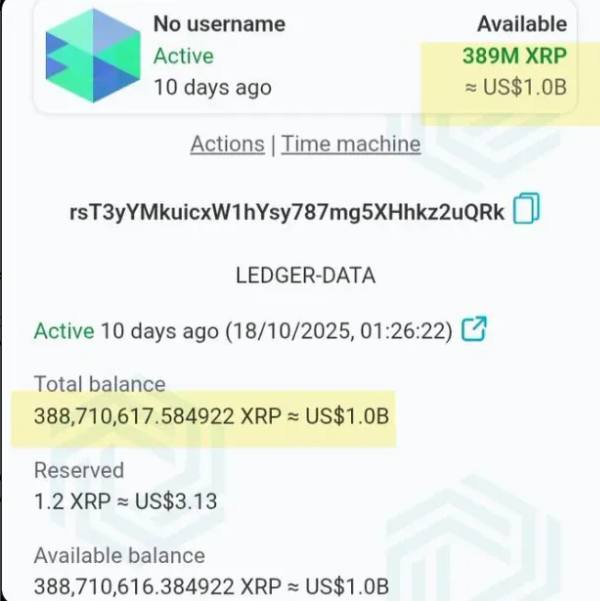Screen dimensions: 600x601
Task: Open the Actions link
Action: (x=227, y=144)
